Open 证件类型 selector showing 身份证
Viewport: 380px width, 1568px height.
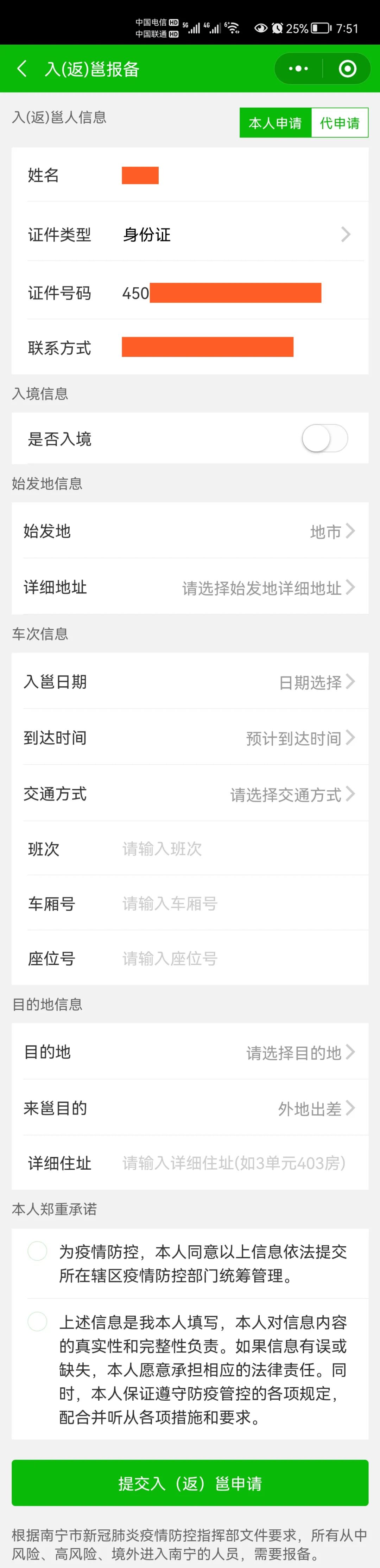[237, 234]
